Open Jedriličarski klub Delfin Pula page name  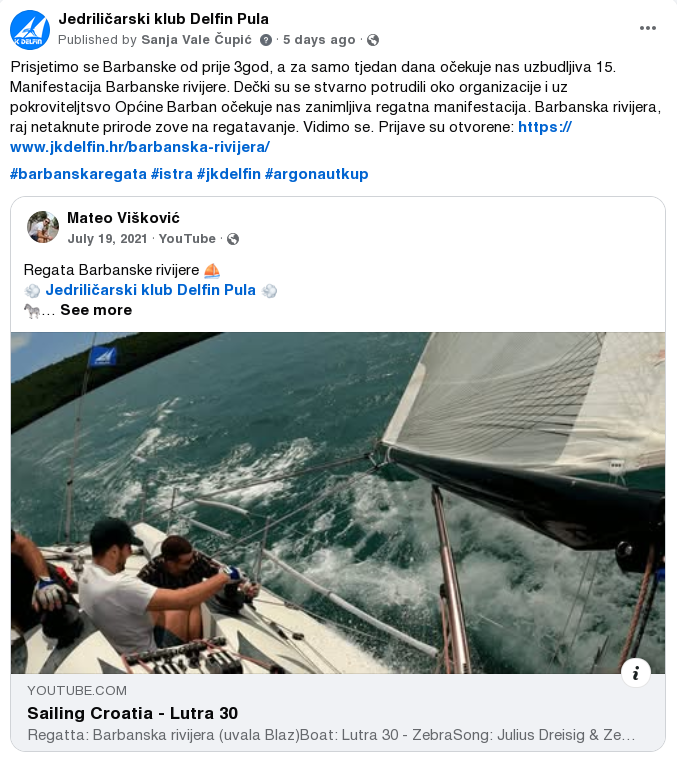click(163, 19)
